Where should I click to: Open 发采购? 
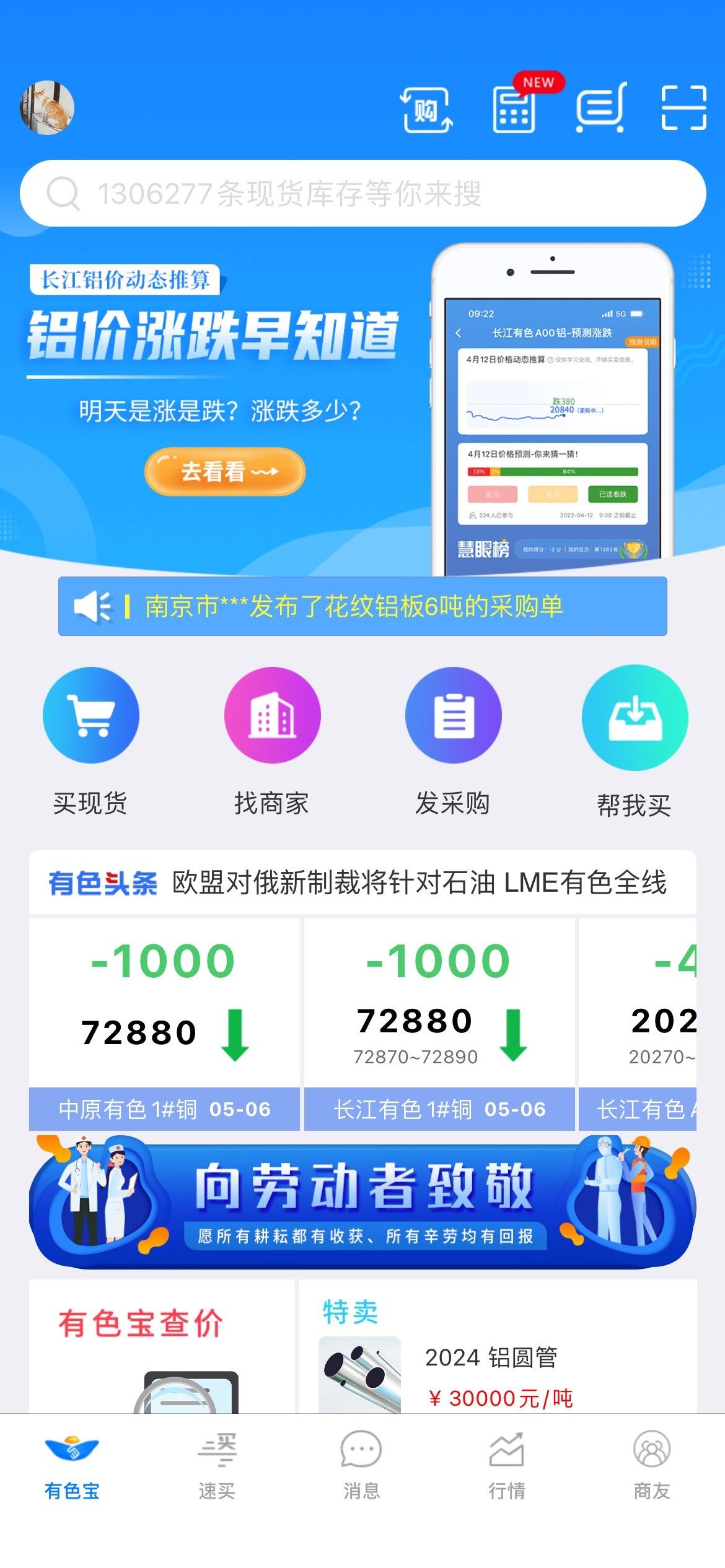tap(453, 742)
